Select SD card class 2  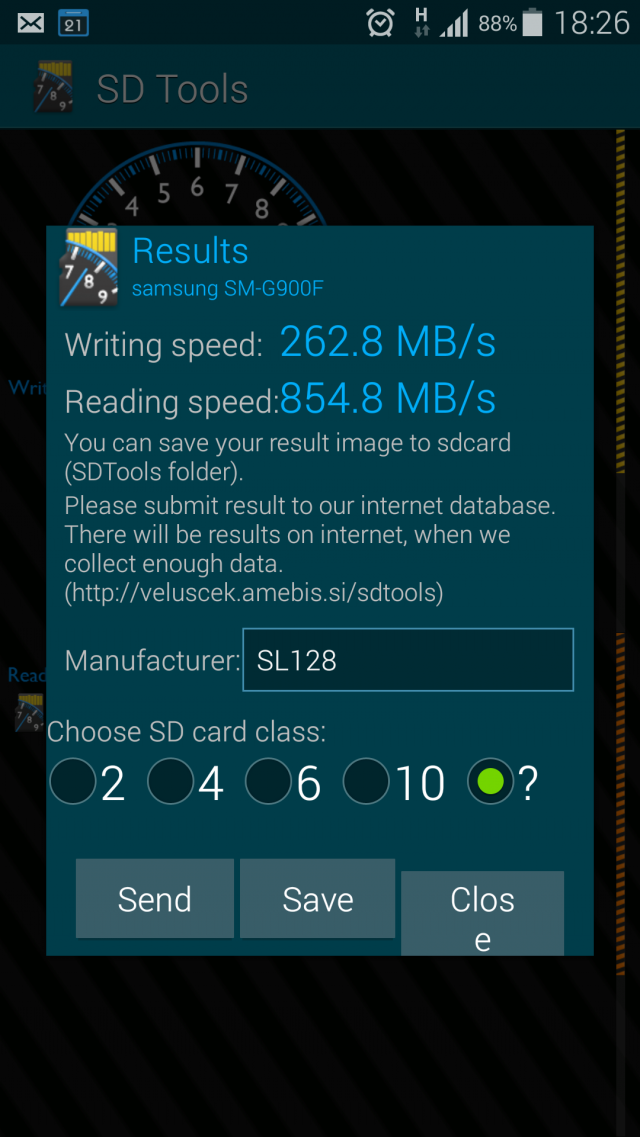click(73, 782)
